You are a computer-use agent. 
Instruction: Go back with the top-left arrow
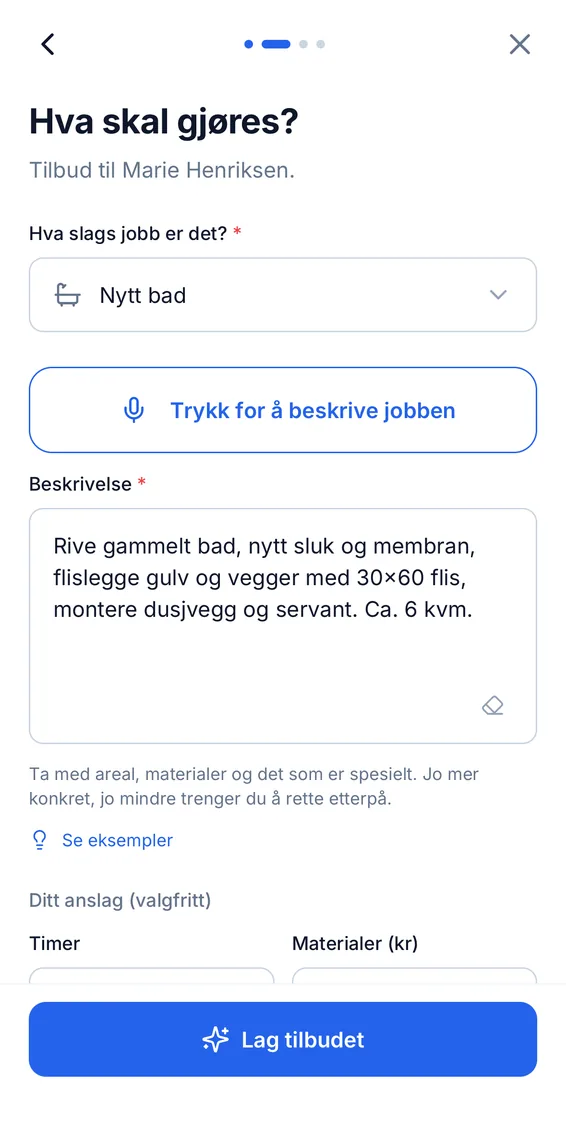[x=48, y=44]
